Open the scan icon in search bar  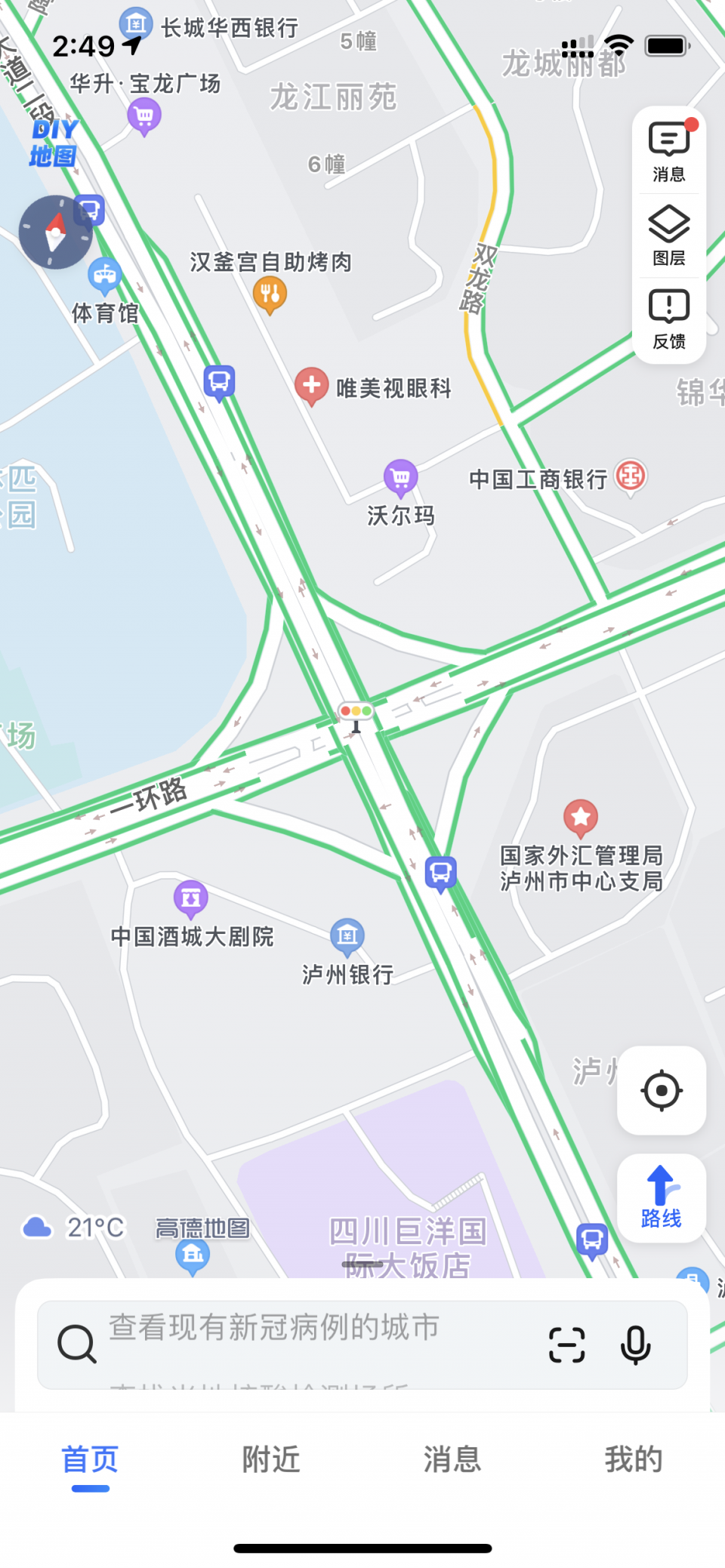click(566, 1345)
